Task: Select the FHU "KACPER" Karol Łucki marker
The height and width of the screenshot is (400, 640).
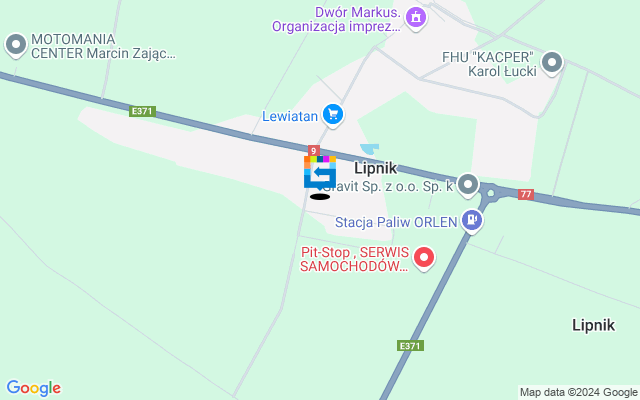Action: pyautogui.click(x=551, y=63)
